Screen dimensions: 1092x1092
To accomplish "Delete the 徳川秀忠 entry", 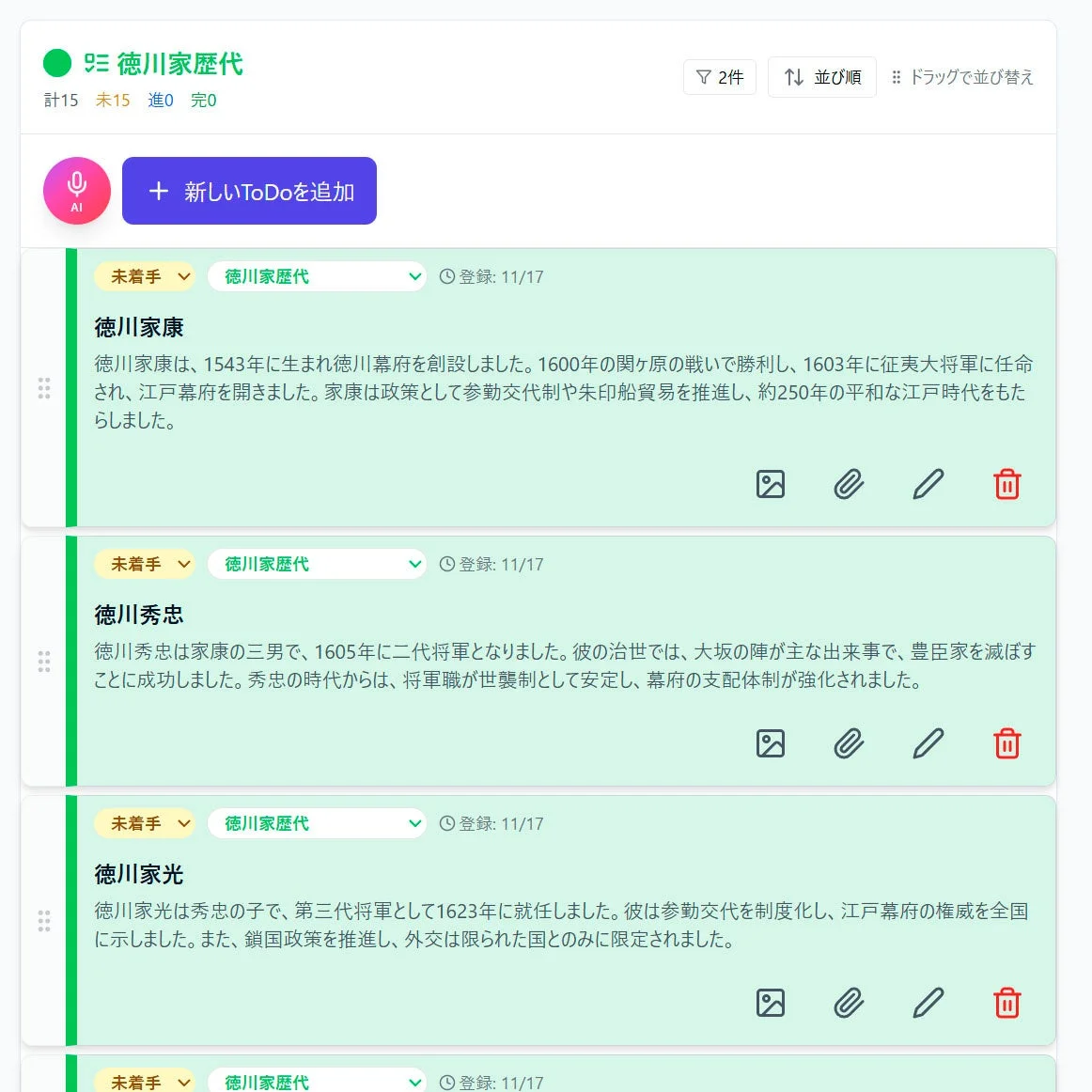I will tap(1006, 743).
